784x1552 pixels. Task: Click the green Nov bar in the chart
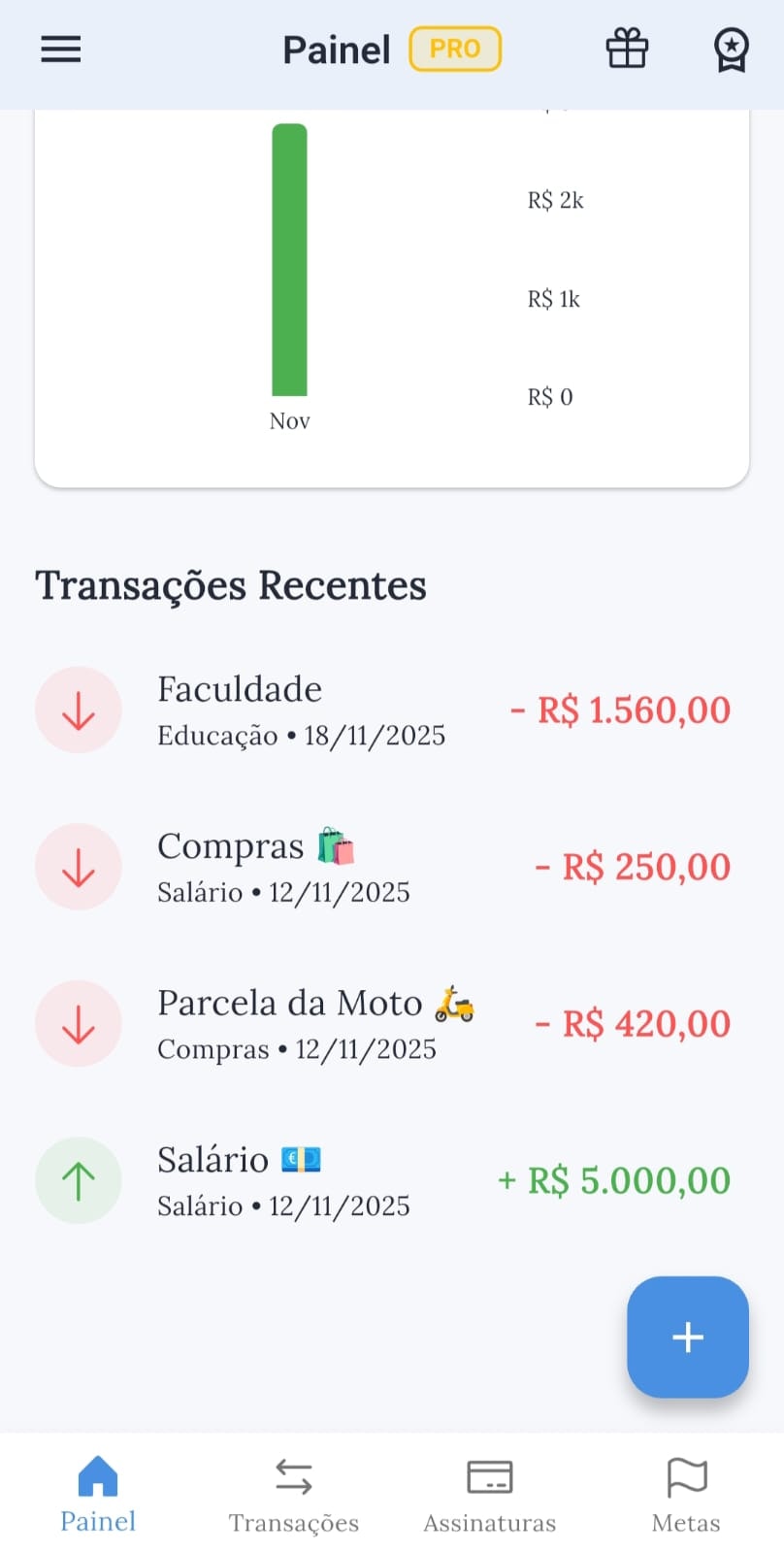pos(289,262)
